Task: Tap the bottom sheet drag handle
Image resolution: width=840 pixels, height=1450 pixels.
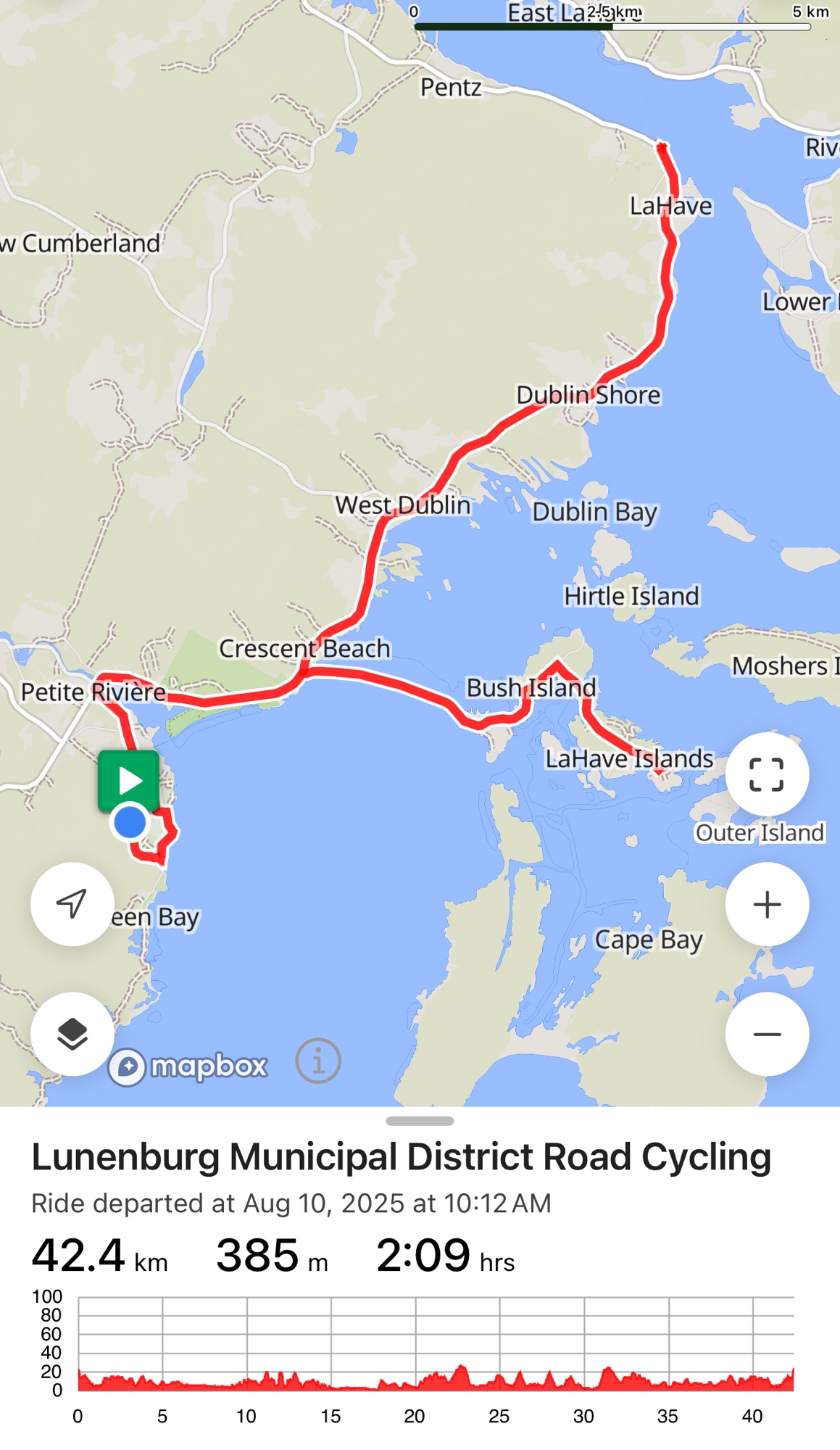Action: pyautogui.click(x=420, y=1121)
